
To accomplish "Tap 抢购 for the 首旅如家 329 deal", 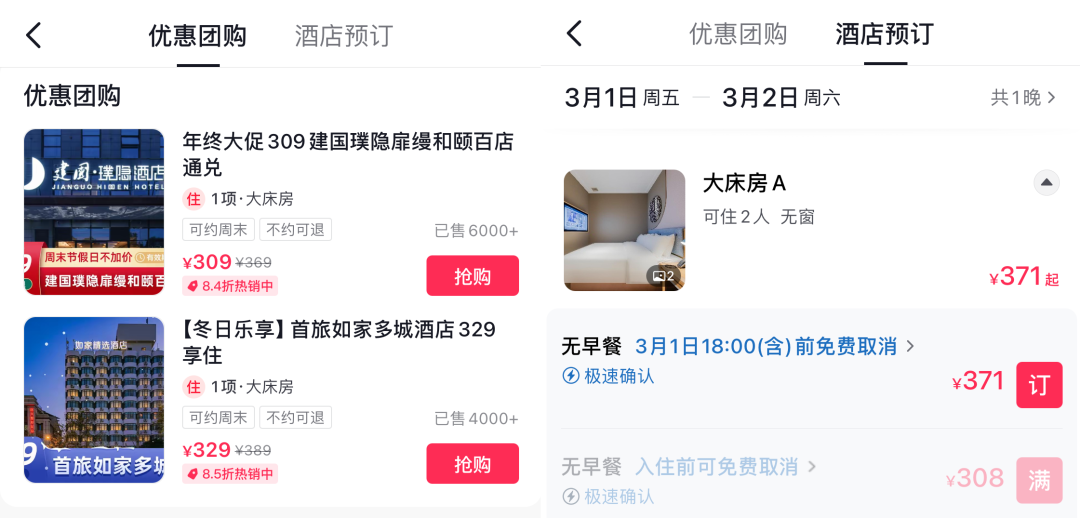I will (x=472, y=464).
